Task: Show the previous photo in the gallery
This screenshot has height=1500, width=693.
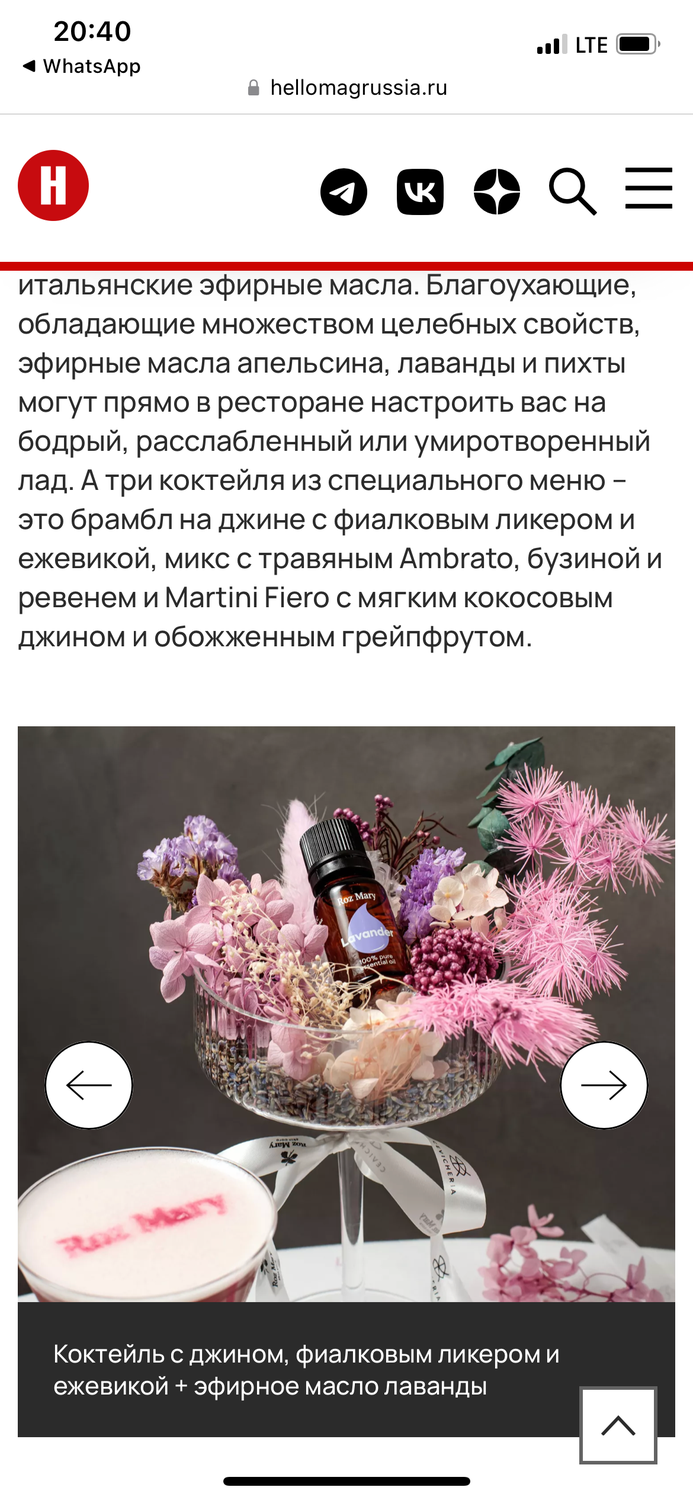Action: 89,1085
